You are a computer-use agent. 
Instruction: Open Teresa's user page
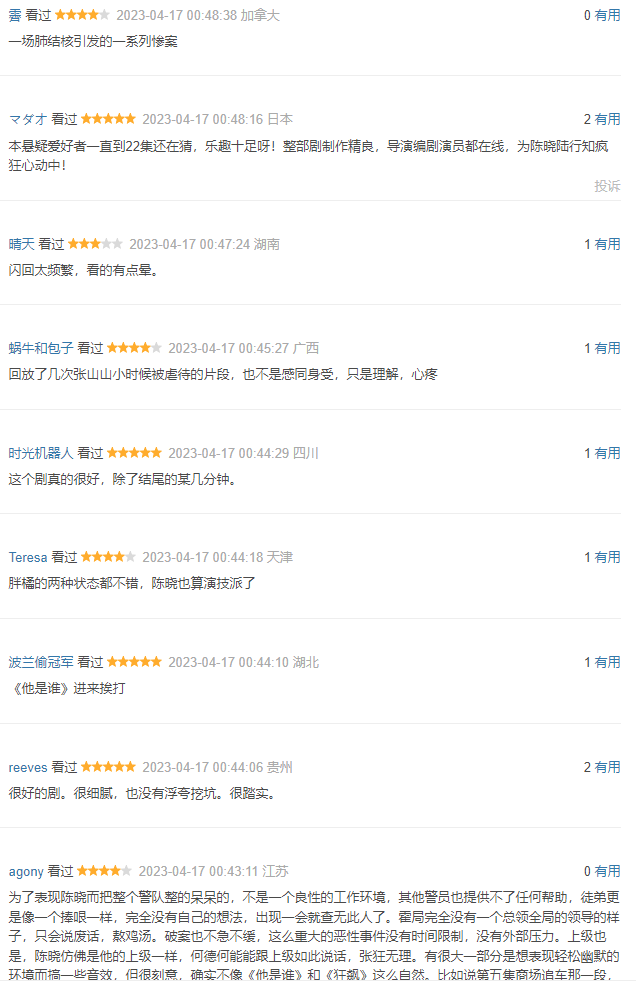pos(28,557)
